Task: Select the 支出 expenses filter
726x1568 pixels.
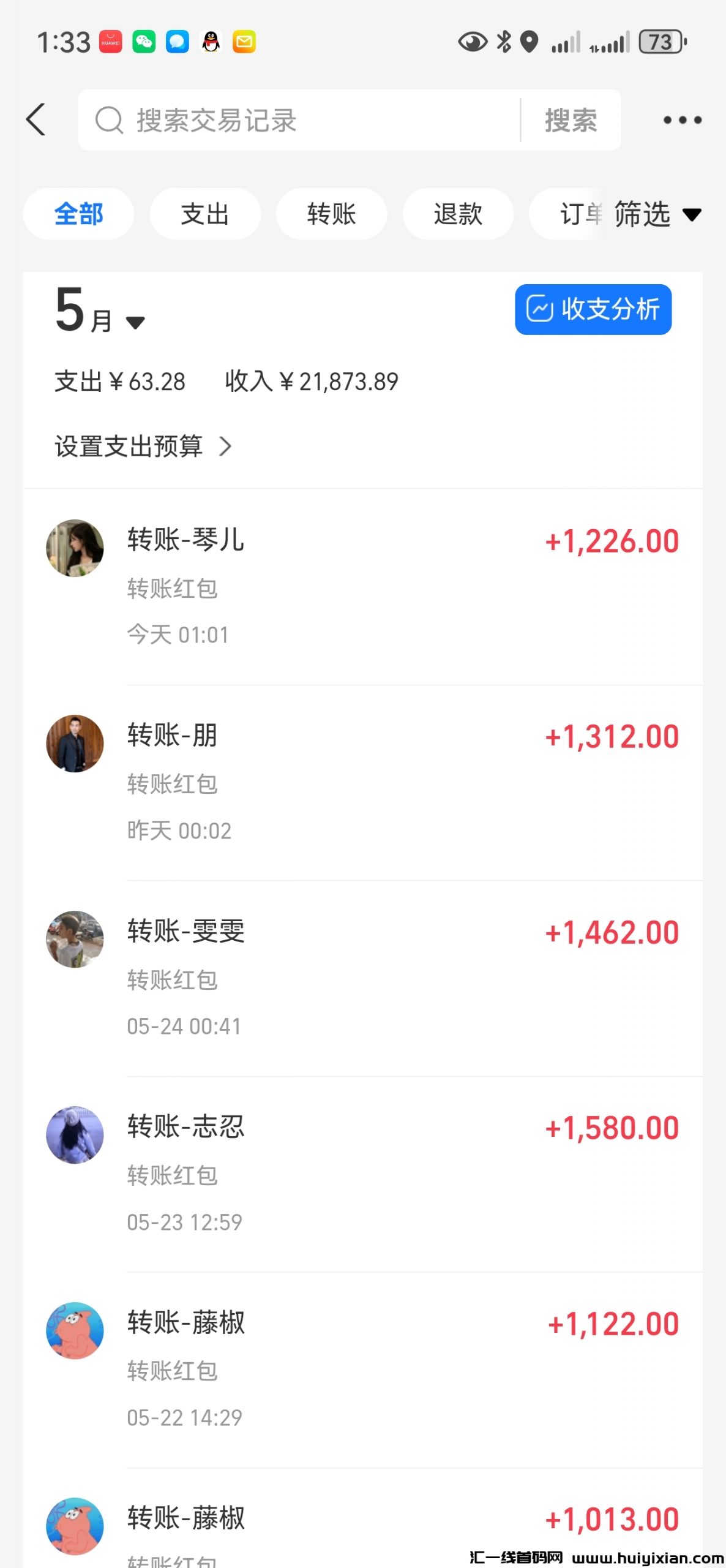Action: [x=205, y=214]
